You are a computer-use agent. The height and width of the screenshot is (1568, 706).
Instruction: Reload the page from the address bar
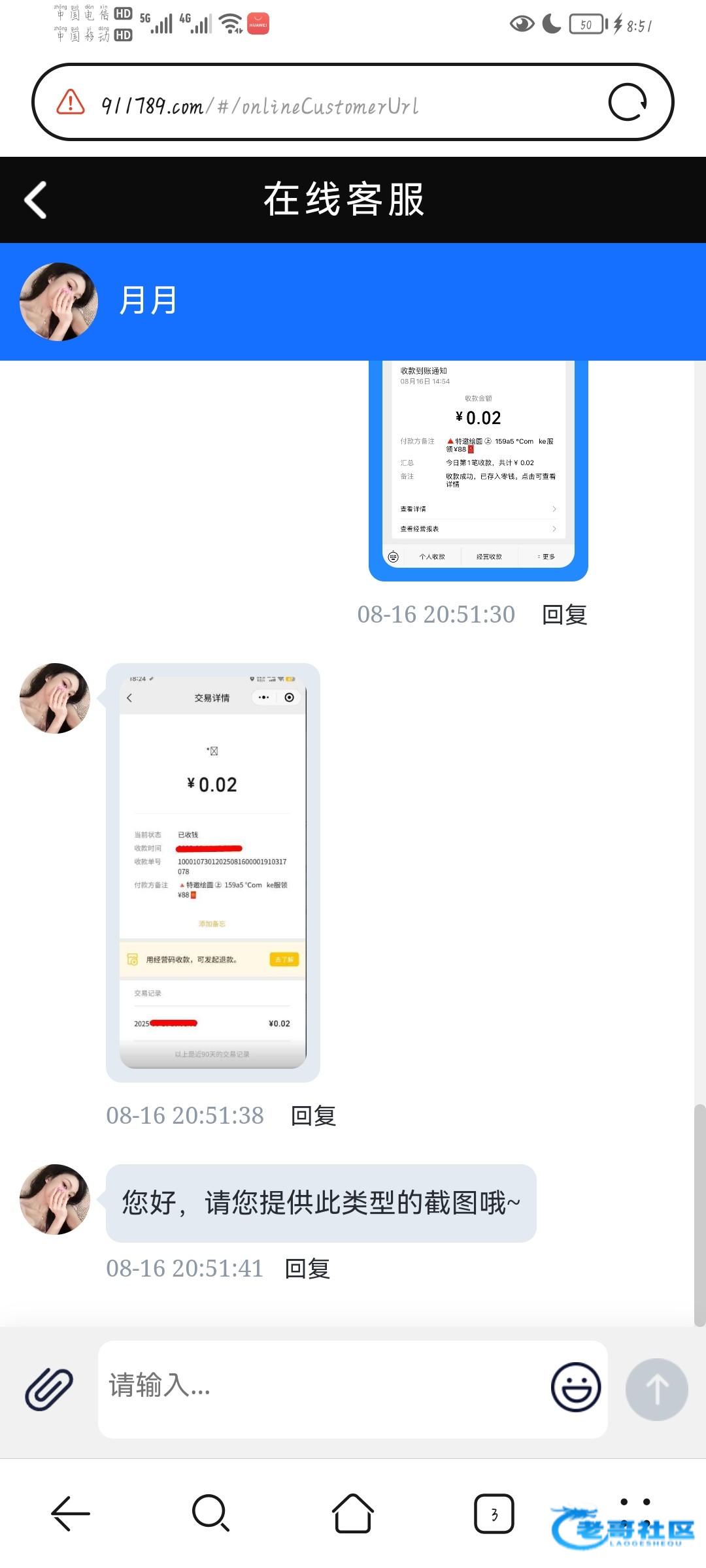[x=627, y=102]
